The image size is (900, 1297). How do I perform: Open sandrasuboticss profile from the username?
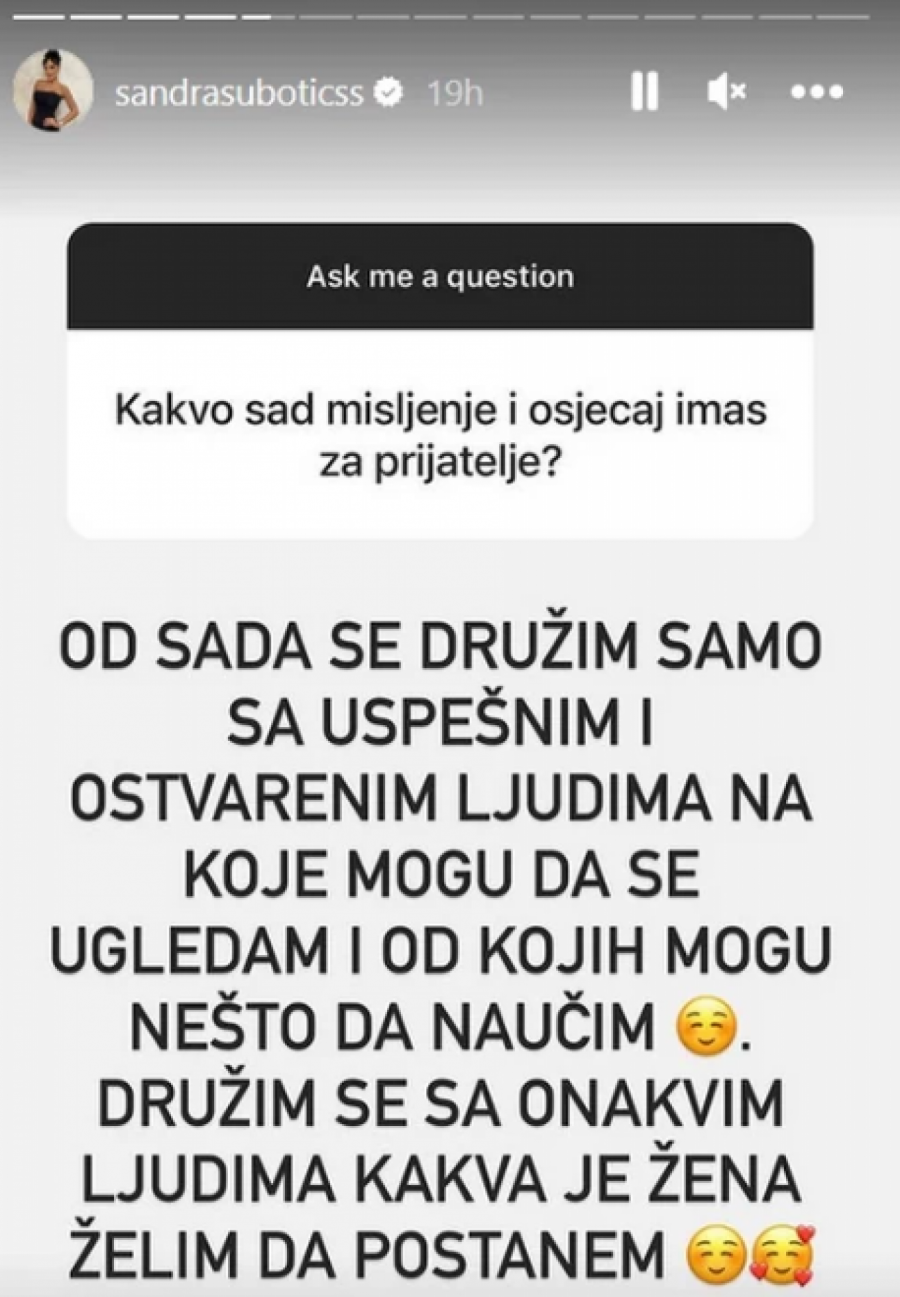[238, 94]
